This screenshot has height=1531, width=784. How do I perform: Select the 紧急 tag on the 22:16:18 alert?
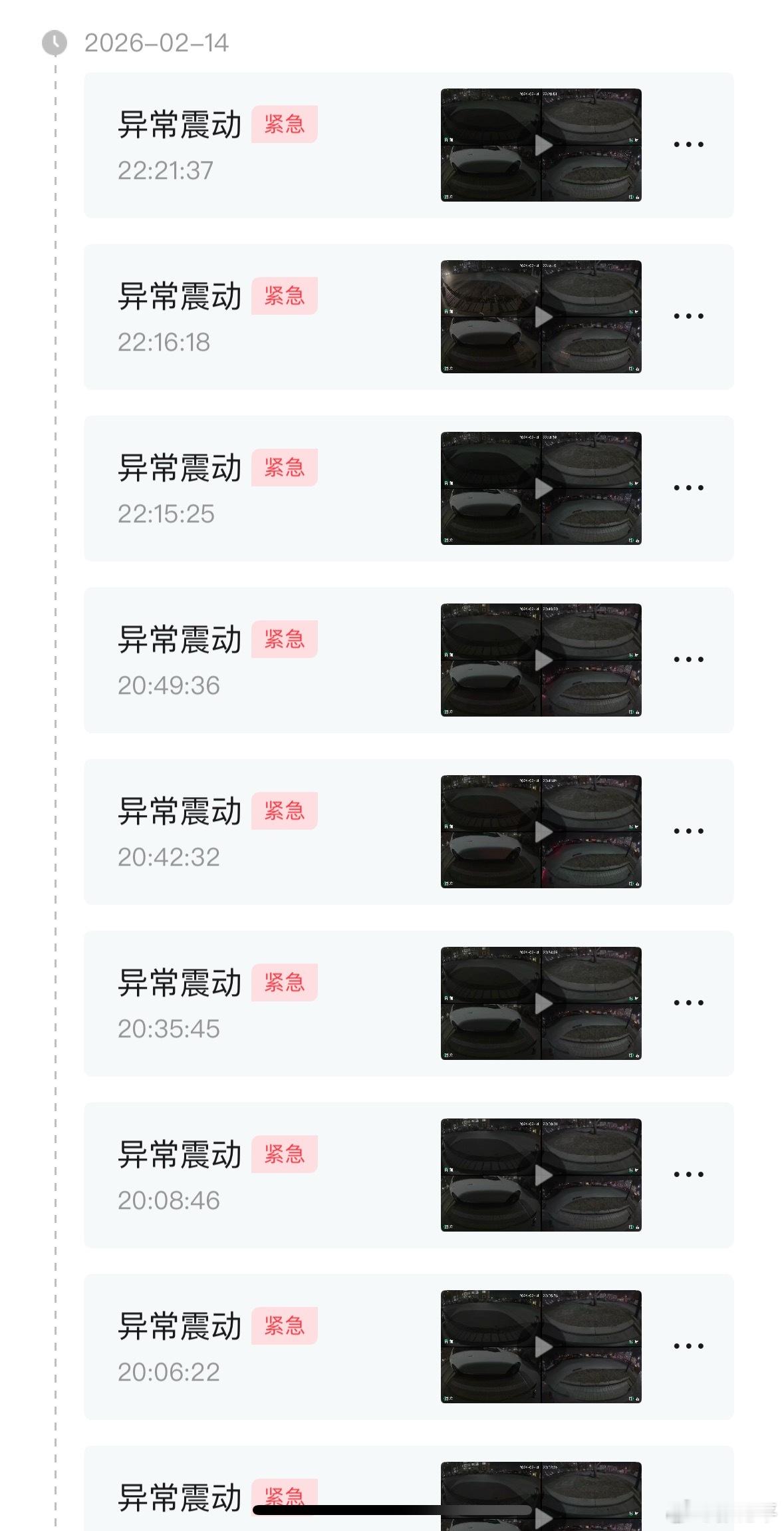tap(285, 297)
